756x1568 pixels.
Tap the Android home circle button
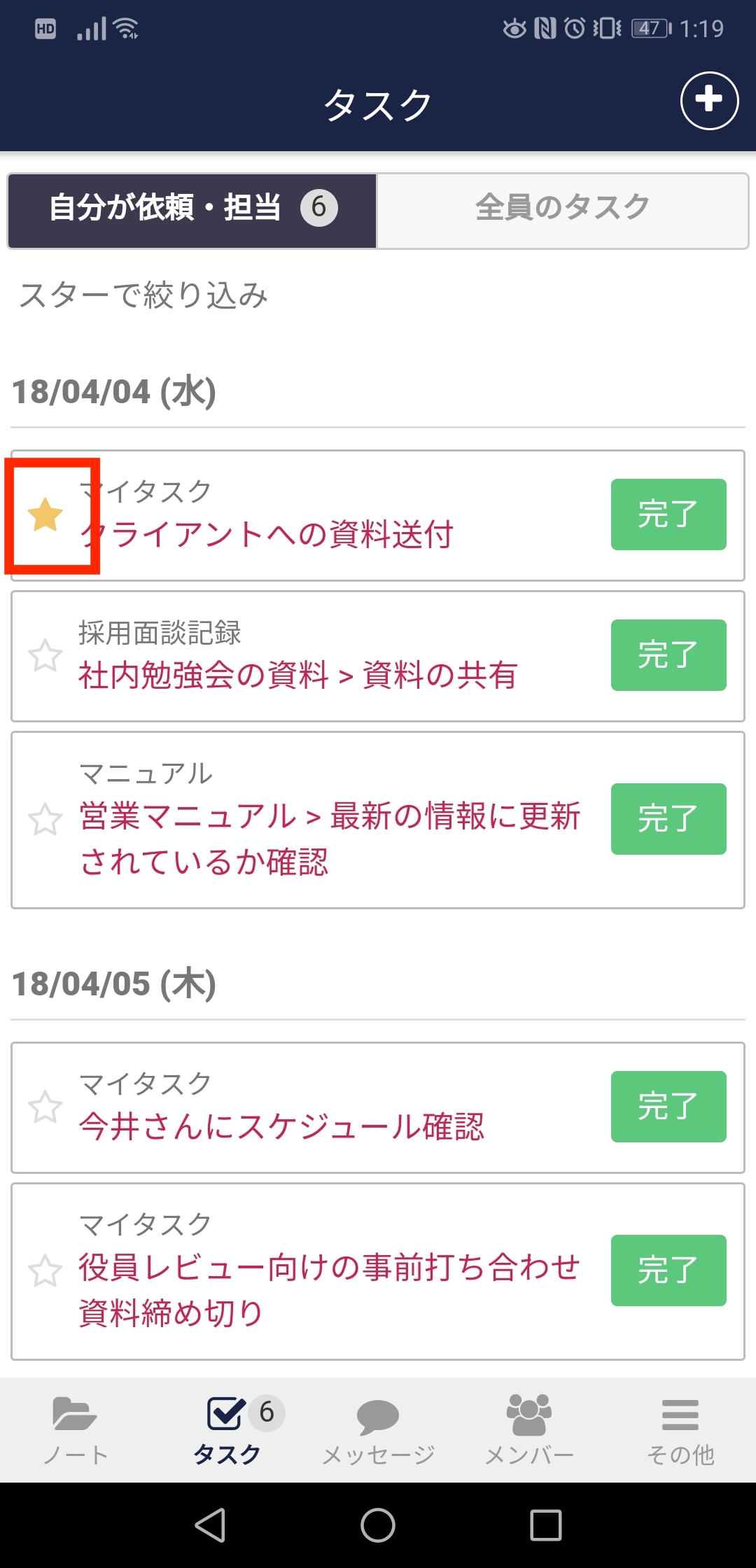point(377,1525)
